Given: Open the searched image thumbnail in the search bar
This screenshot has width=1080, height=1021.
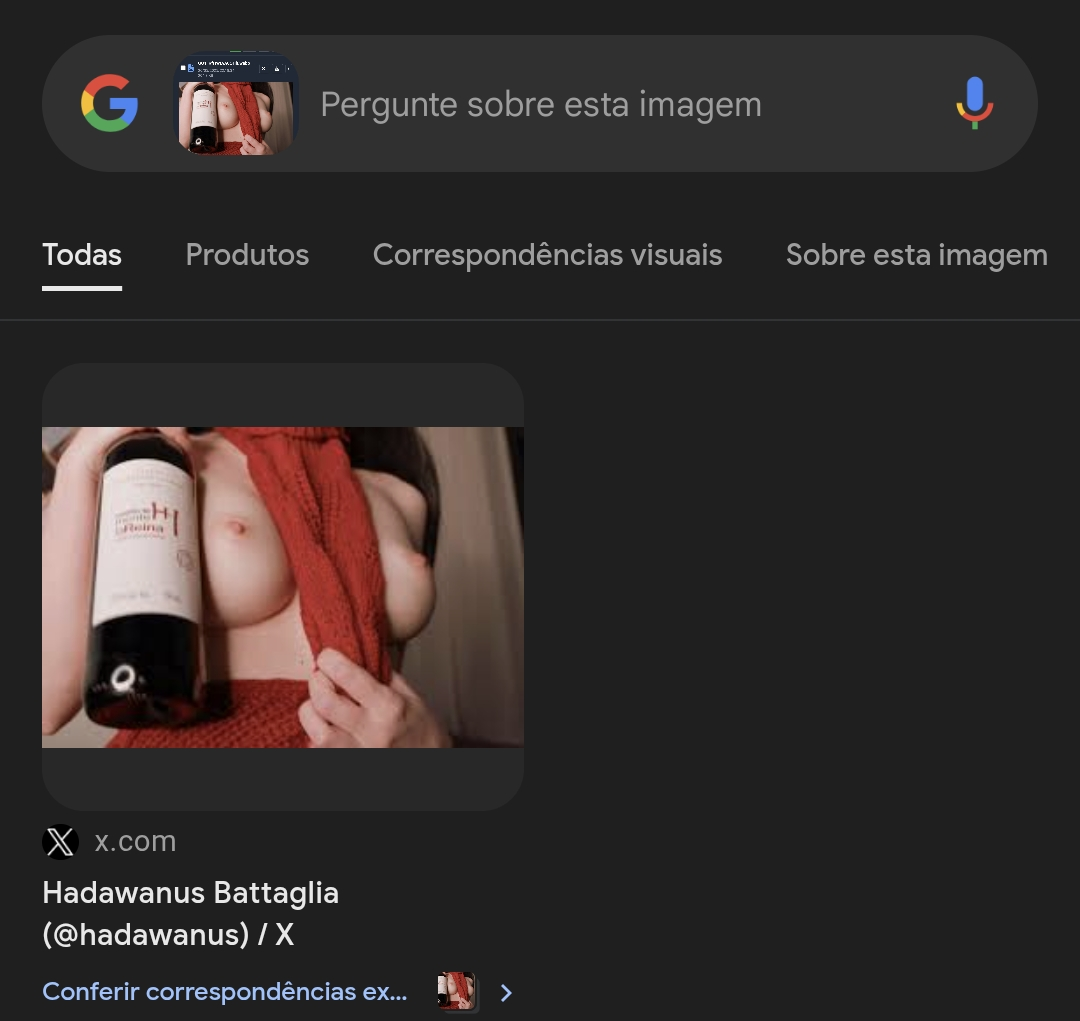Looking at the screenshot, I should click(236, 104).
